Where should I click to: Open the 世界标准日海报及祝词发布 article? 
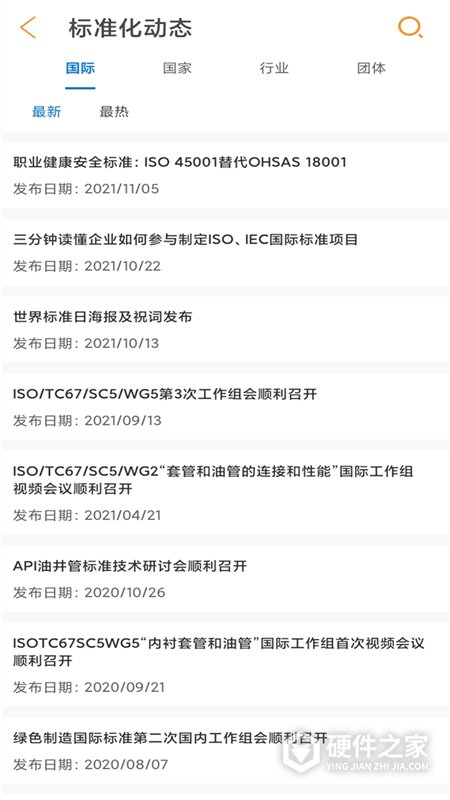[x=225, y=330]
